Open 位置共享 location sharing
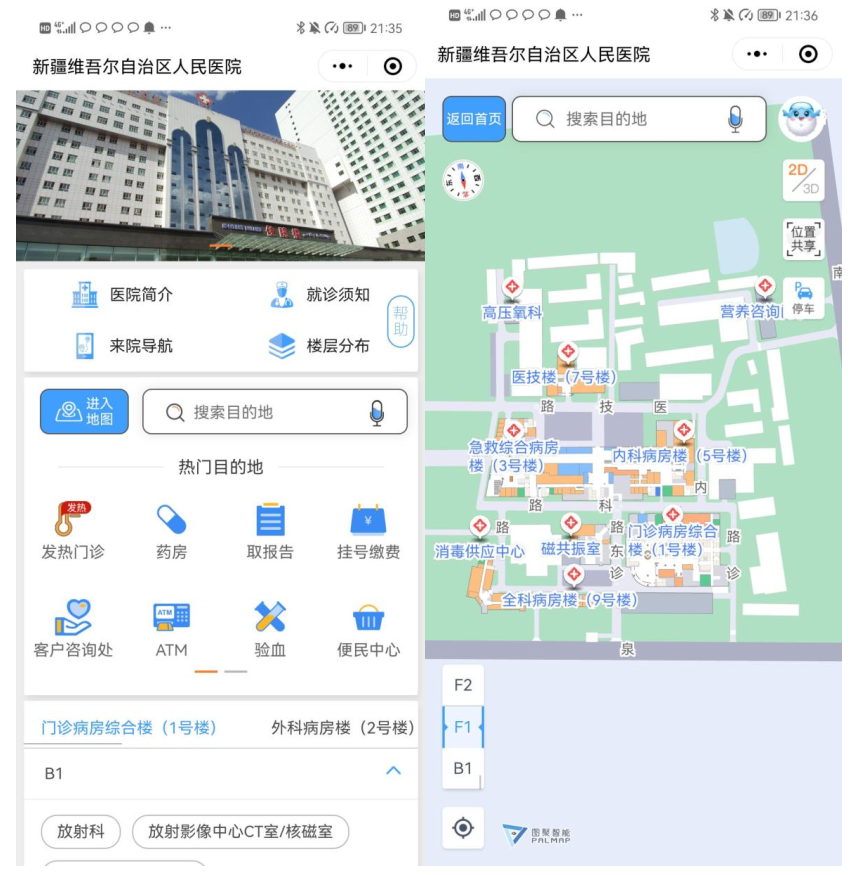This screenshot has height=875, width=851. coord(803,239)
